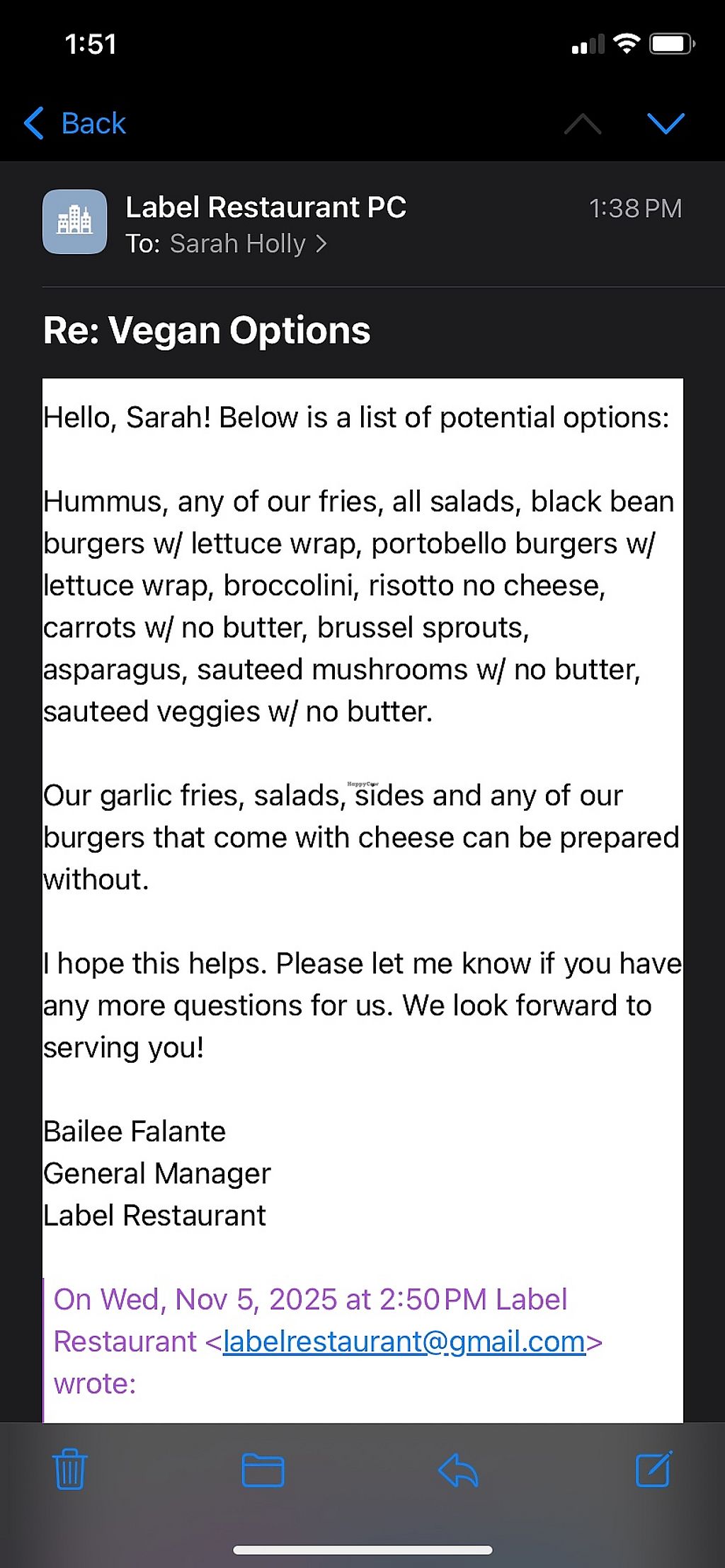Go to the previous message arrow
The height and width of the screenshot is (1568, 725).
click(x=583, y=124)
